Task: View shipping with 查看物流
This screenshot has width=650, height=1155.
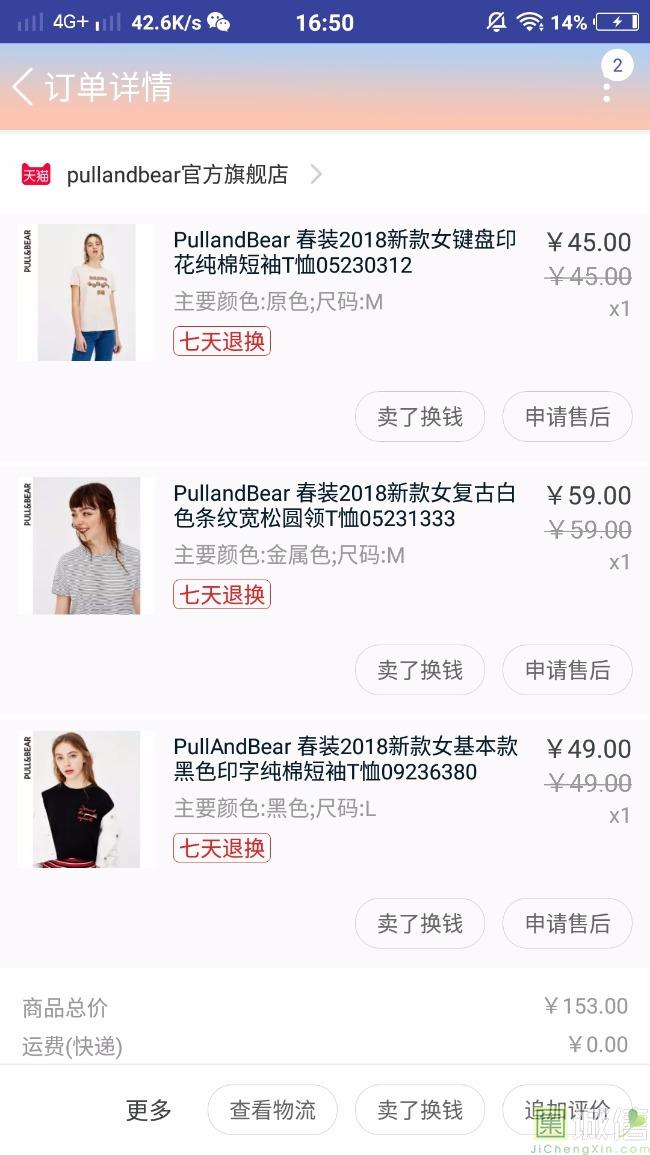Action: pos(273,1110)
